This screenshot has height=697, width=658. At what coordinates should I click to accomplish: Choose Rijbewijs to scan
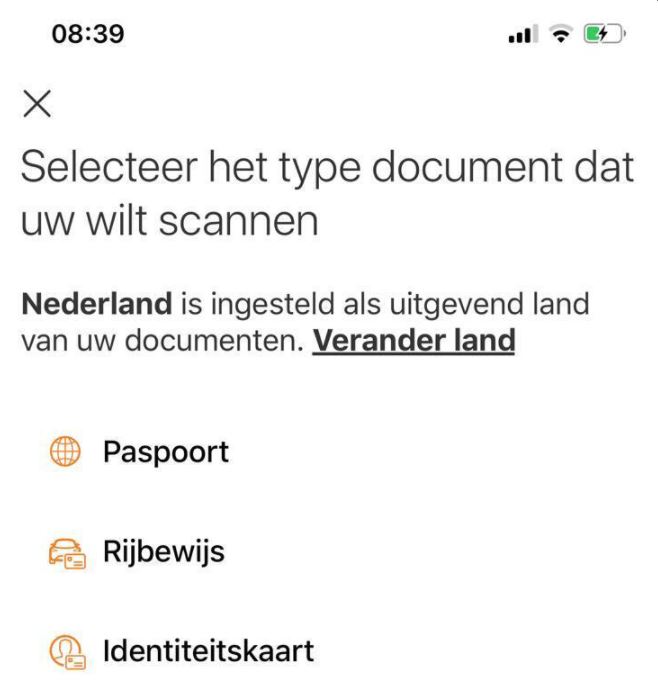(x=162, y=551)
